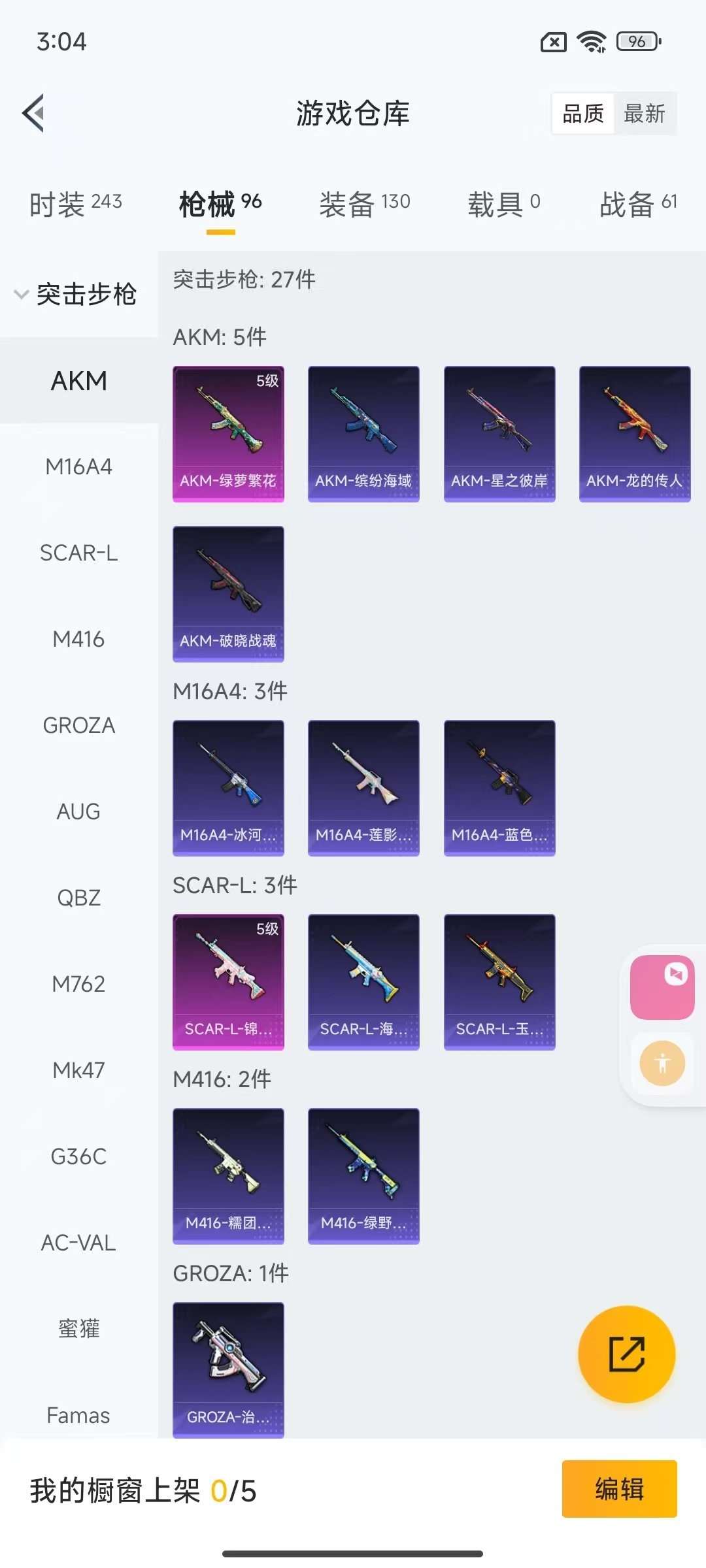Viewport: 706px width, 1568px height.
Task: Sort by 最新
Action: pyautogui.click(x=644, y=114)
